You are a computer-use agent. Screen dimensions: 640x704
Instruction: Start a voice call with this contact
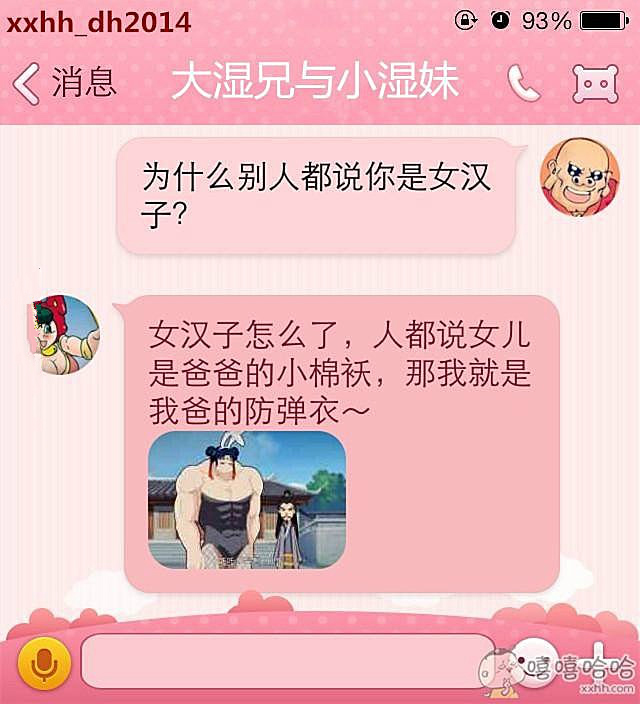(523, 83)
